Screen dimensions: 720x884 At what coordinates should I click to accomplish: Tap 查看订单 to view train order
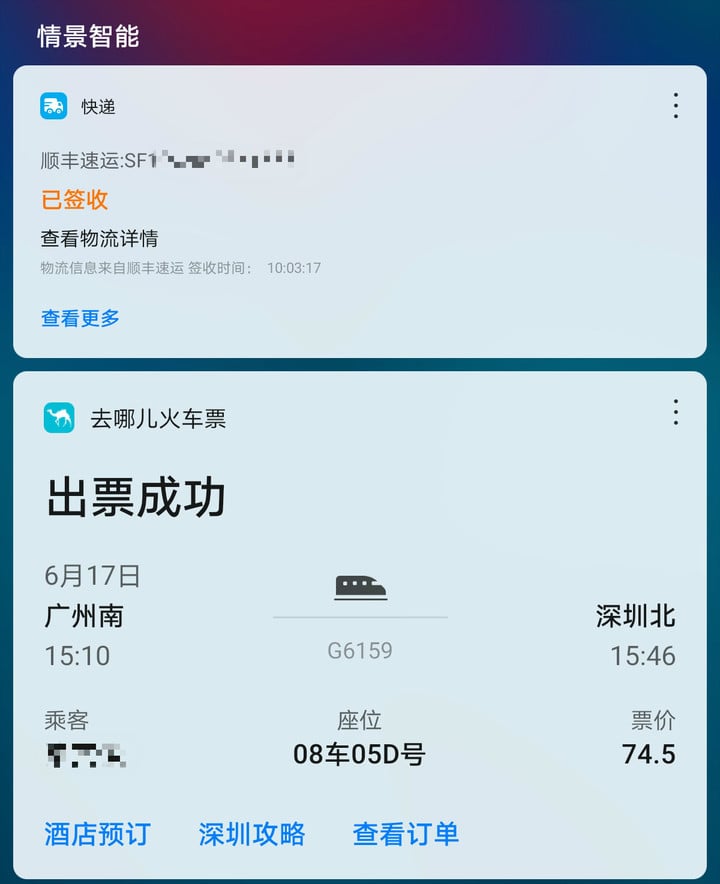[405, 834]
